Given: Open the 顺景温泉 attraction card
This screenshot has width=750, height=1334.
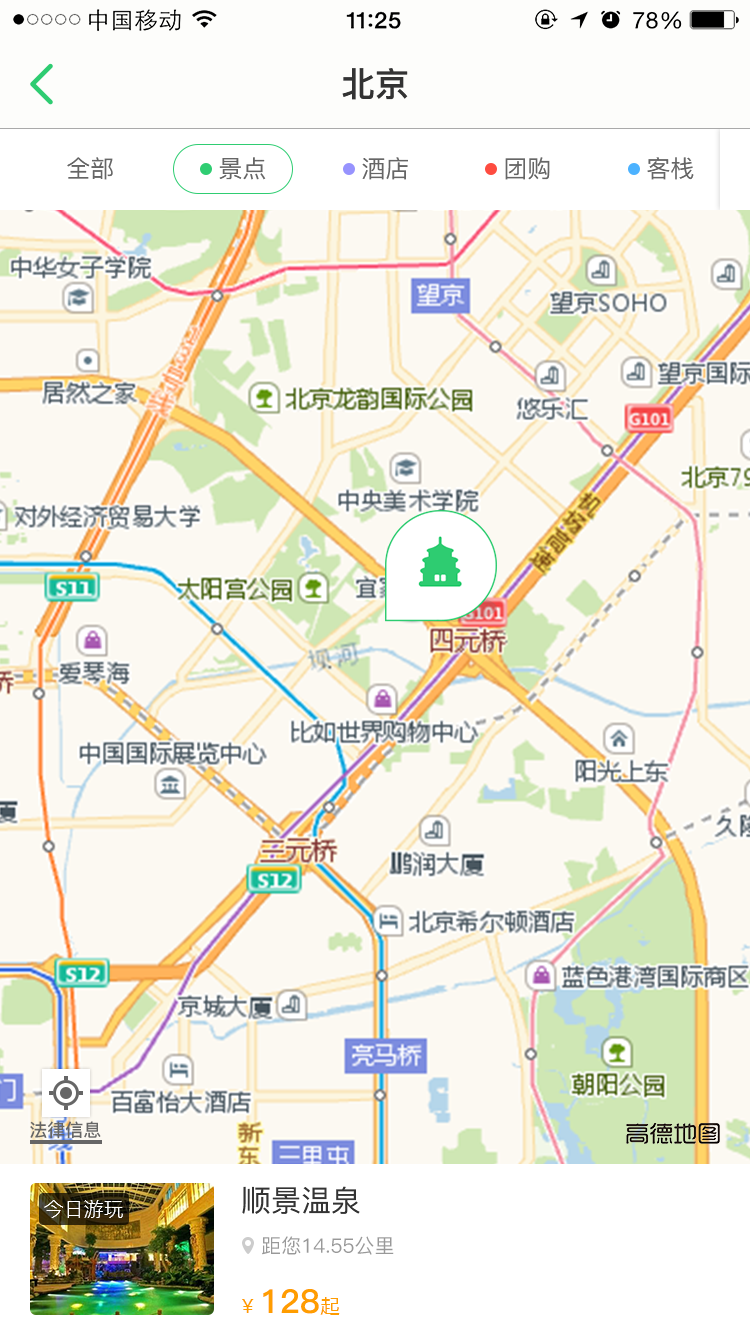Looking at the screenshot, I should (375, 1249).
